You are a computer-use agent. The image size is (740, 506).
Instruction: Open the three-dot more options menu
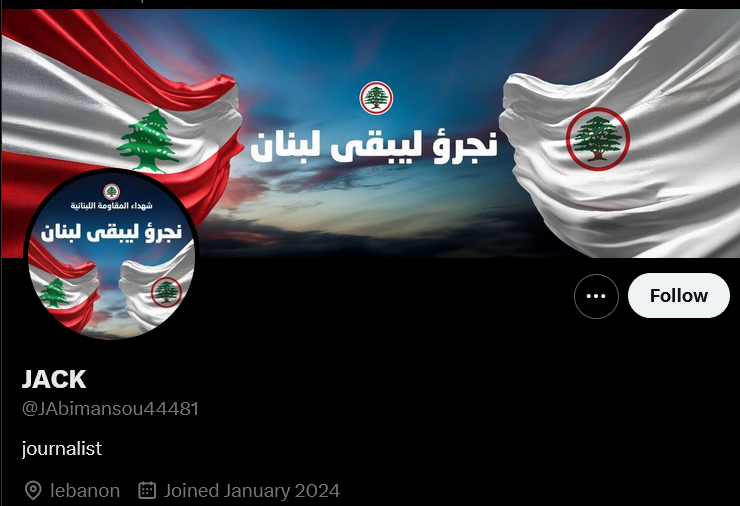[596, 296]
